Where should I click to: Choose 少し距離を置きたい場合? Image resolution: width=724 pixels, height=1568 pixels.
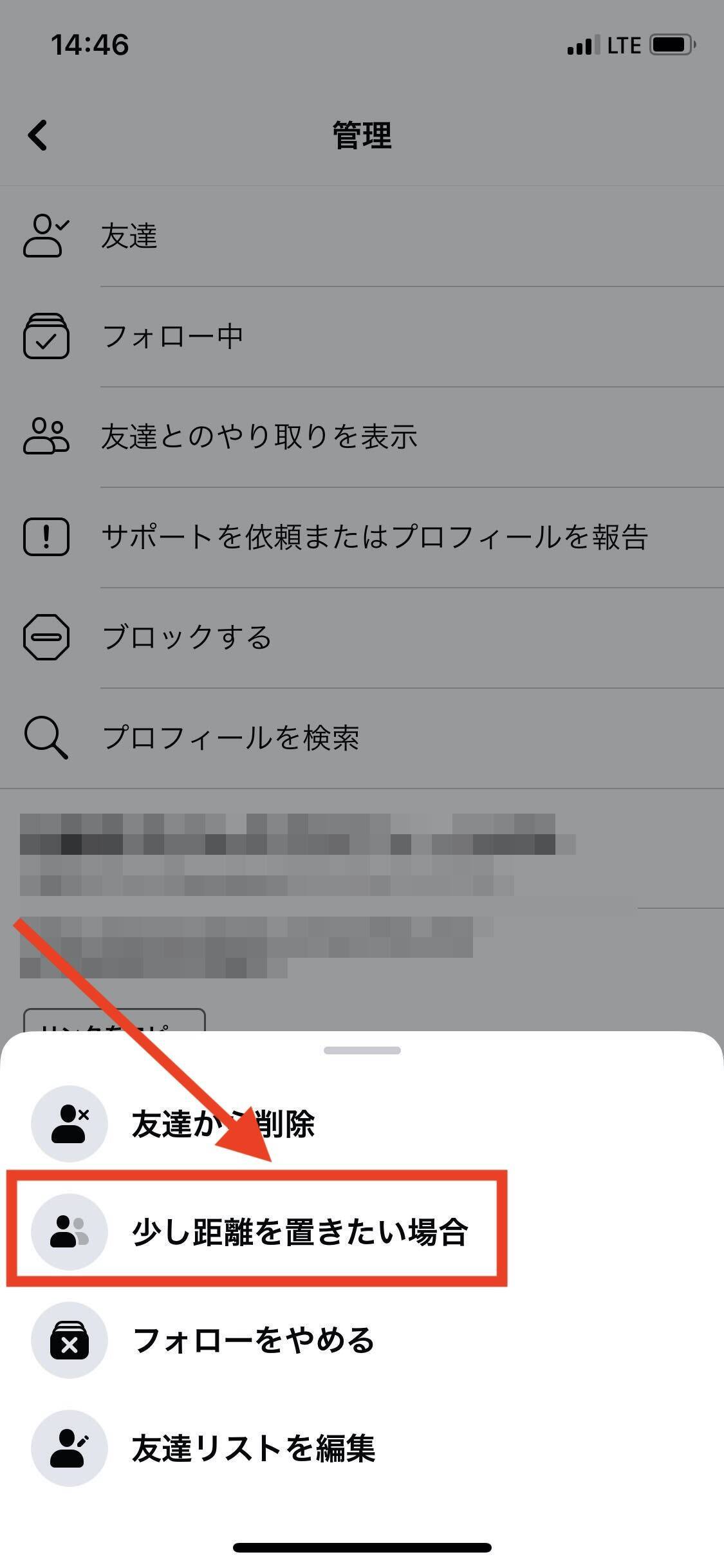point(300,1232)
